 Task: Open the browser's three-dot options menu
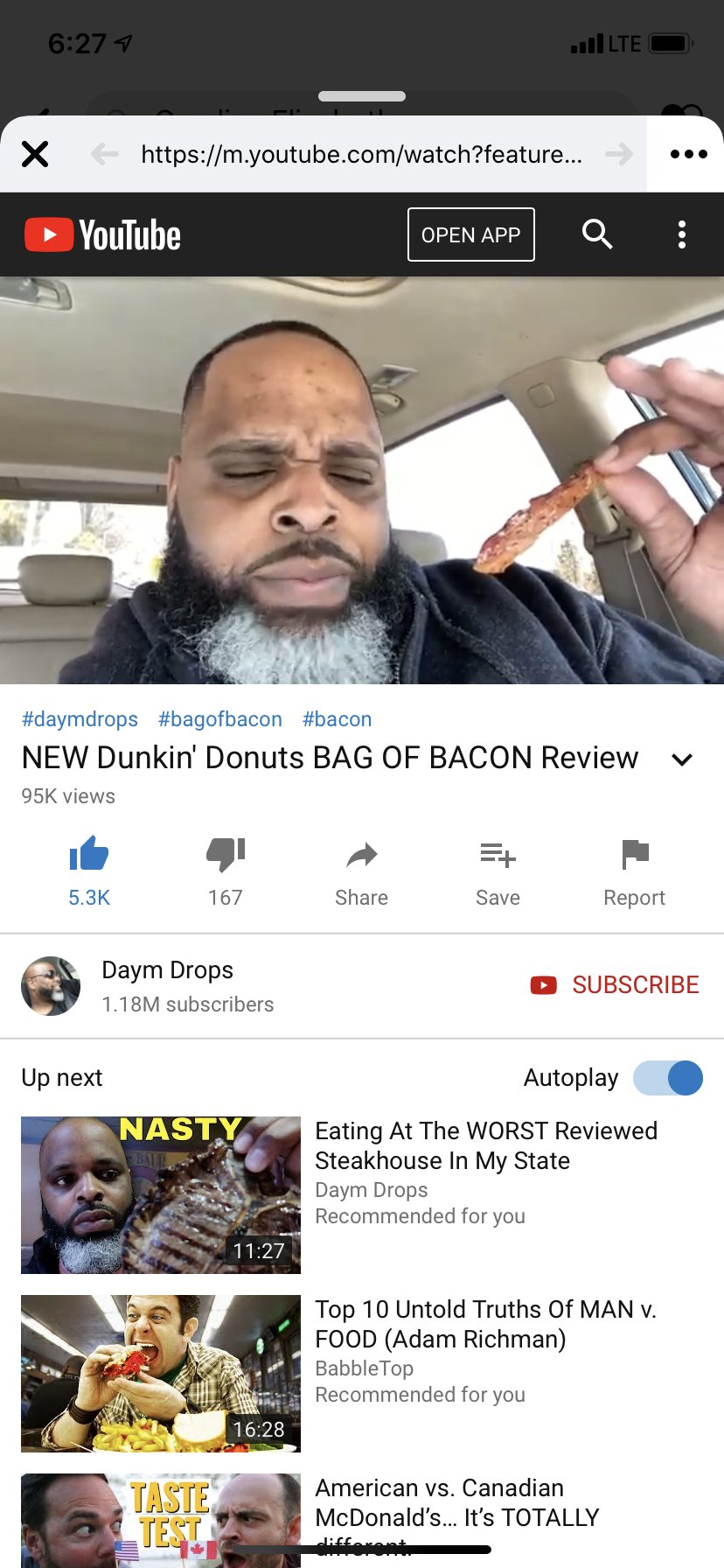pyautogui.click(x=688, y=154)
